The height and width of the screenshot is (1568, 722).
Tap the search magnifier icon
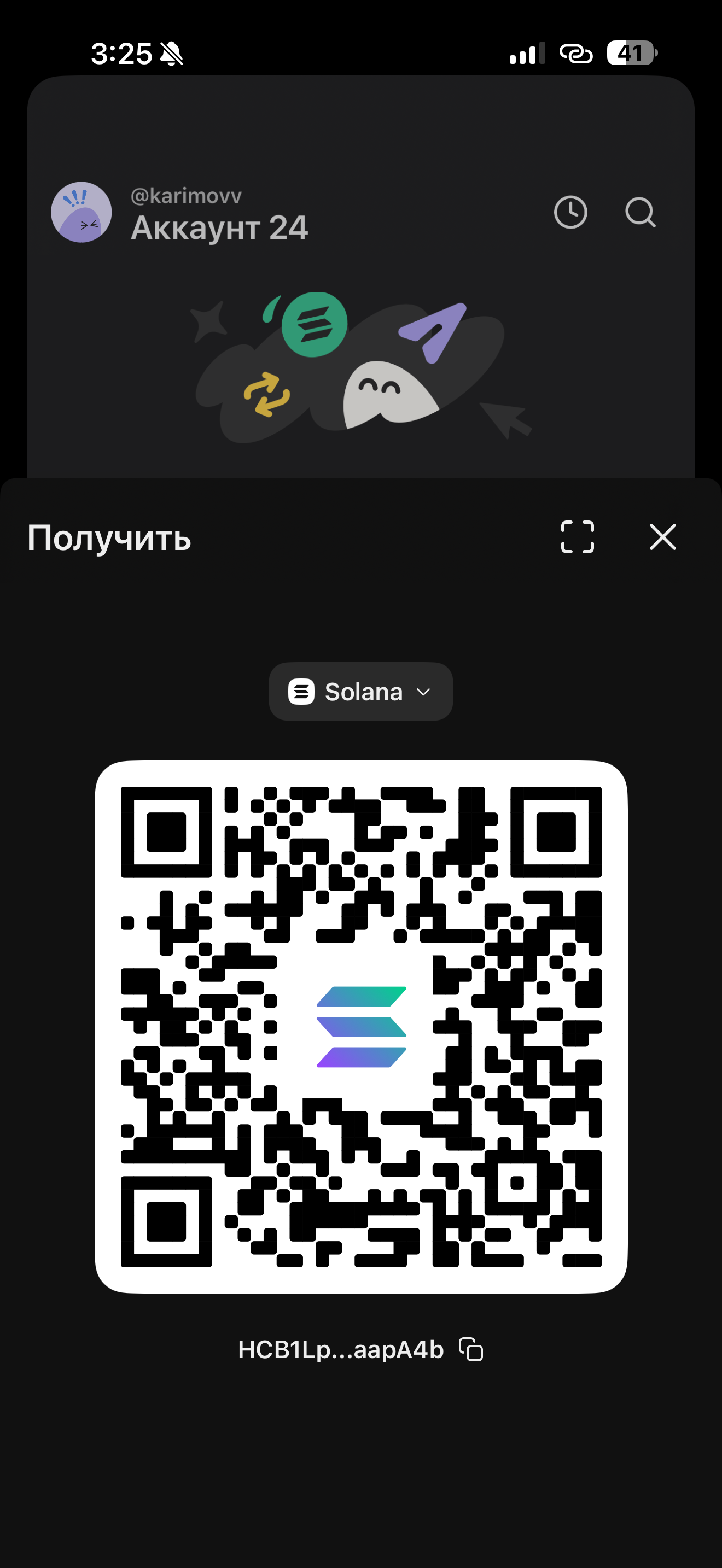641,213
